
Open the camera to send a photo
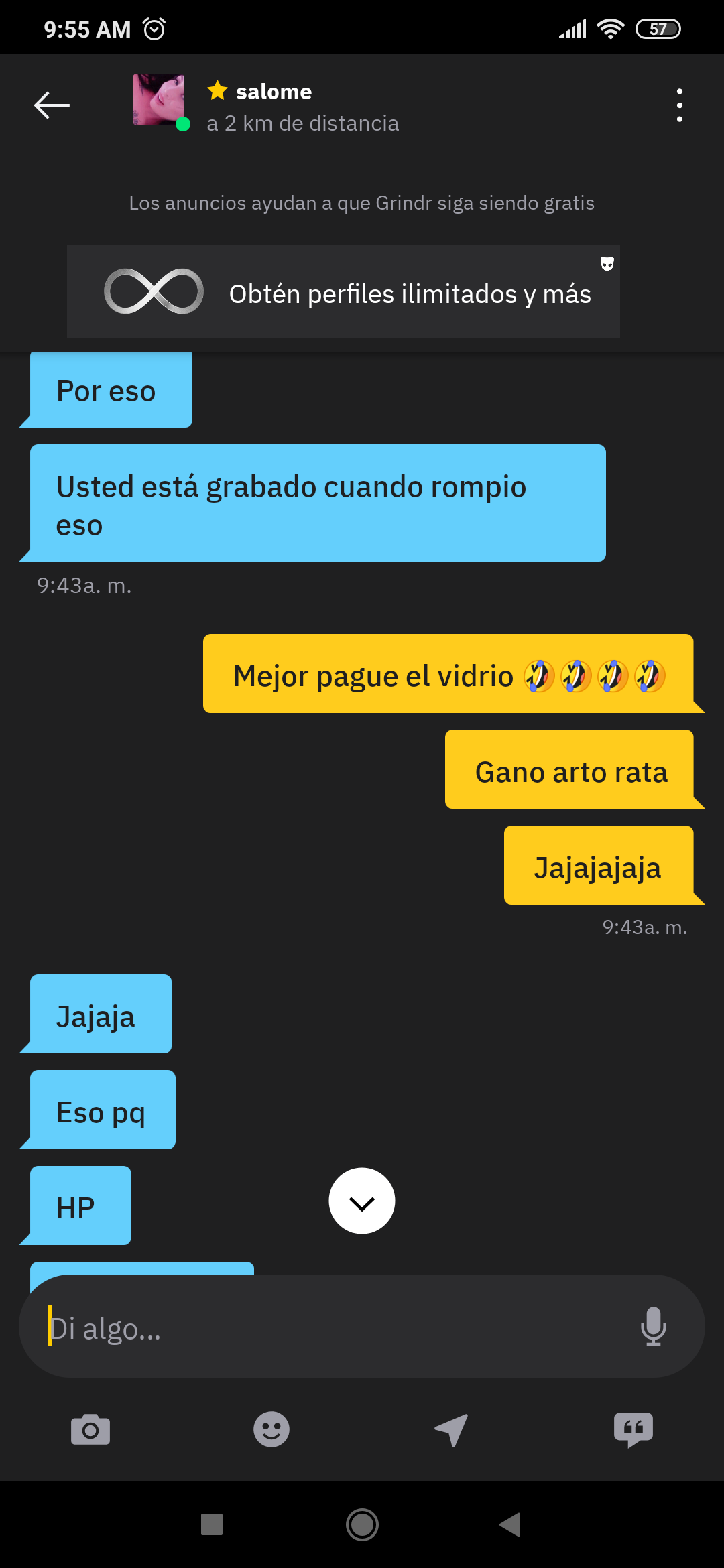pyautogui.click(x=90, y=1430)
